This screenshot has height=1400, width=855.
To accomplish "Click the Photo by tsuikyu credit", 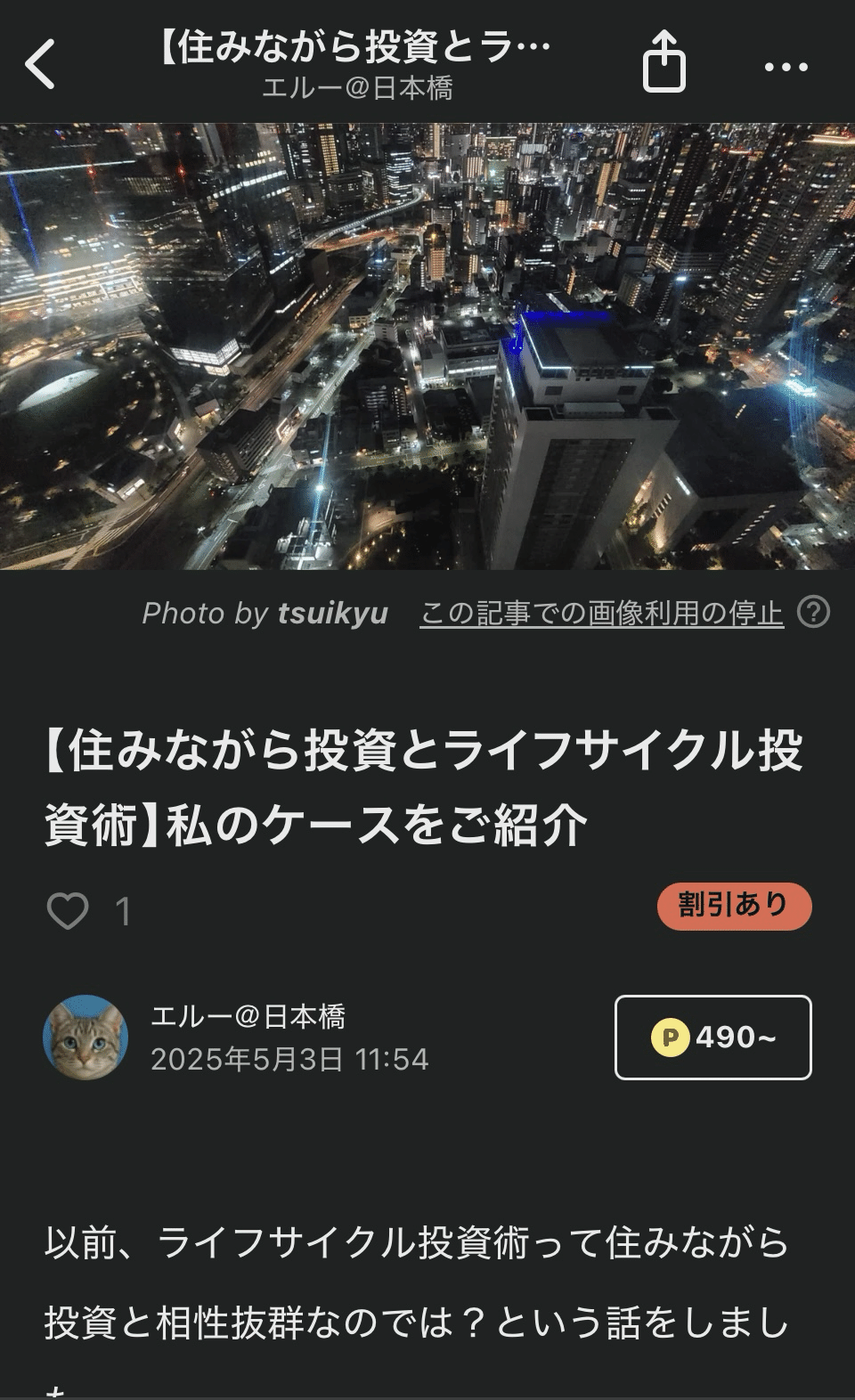I will point(267,612).
